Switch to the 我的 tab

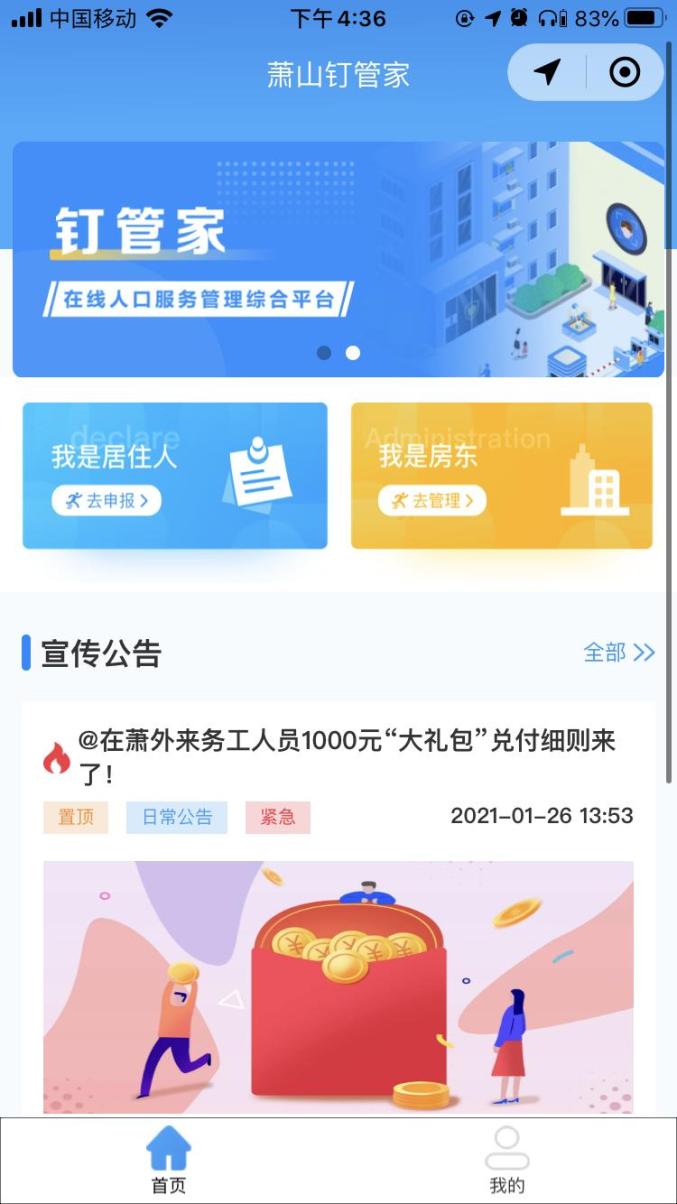tap(507, 1161)
